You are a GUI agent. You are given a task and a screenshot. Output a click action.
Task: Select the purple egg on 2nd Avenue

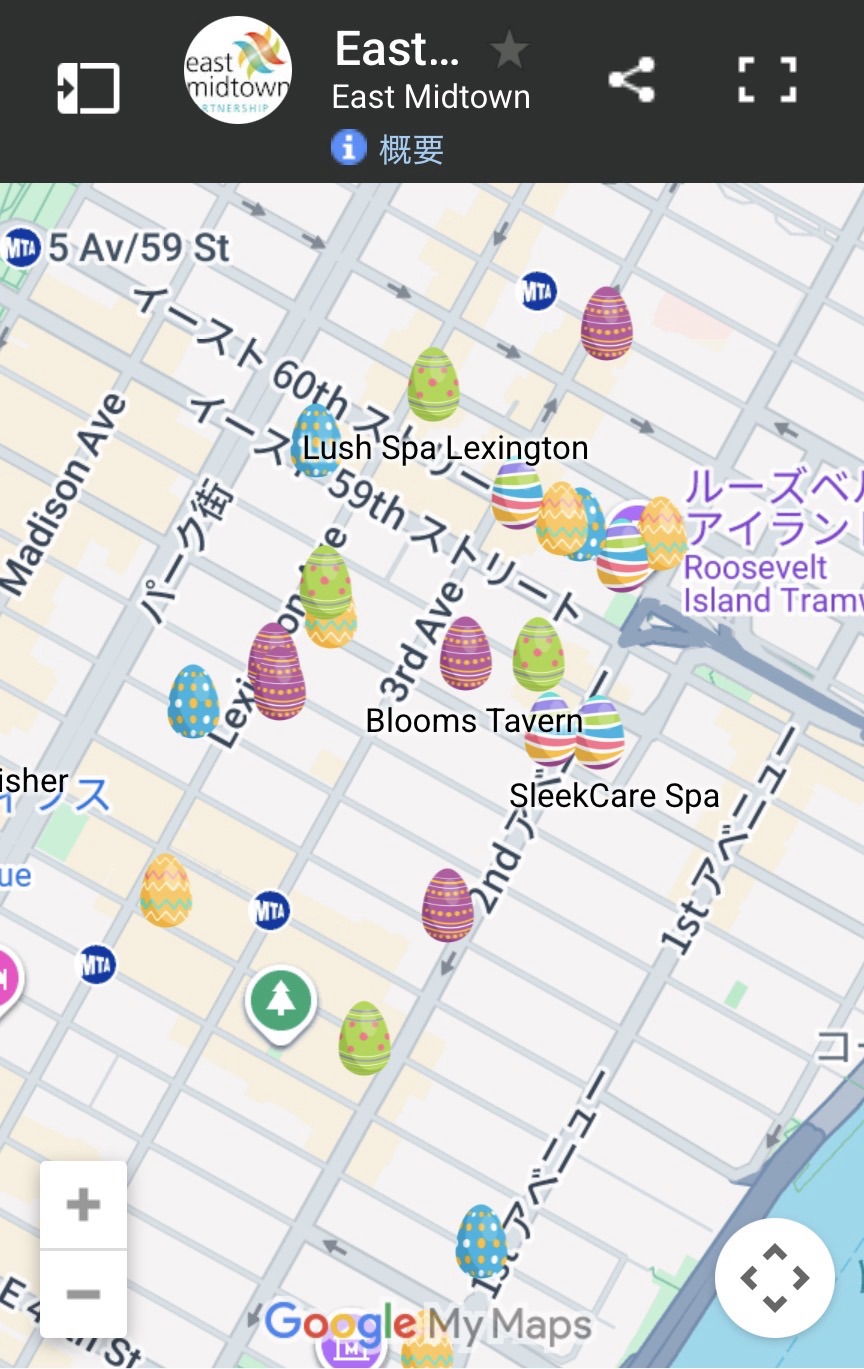point(447,905)
